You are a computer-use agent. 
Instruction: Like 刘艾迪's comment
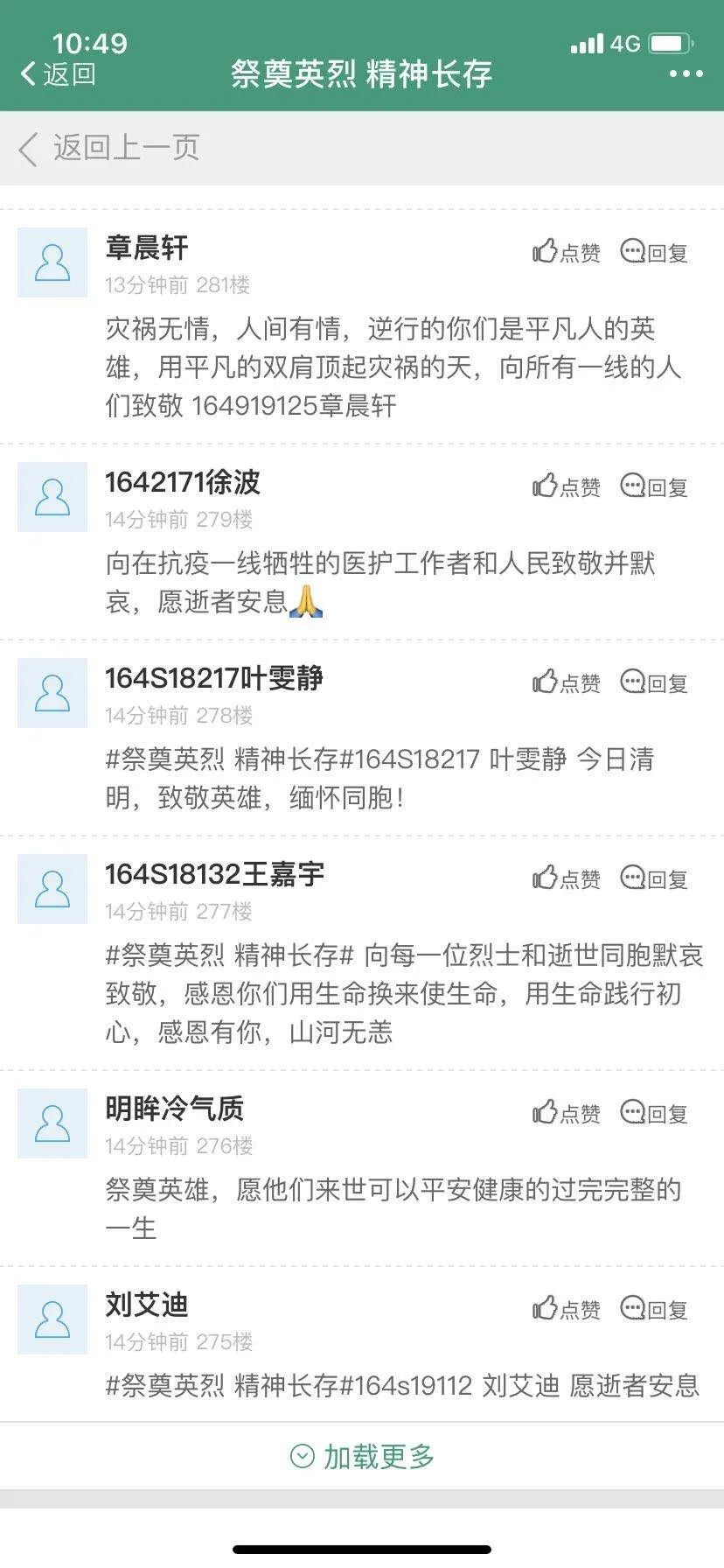[567, 1310]
